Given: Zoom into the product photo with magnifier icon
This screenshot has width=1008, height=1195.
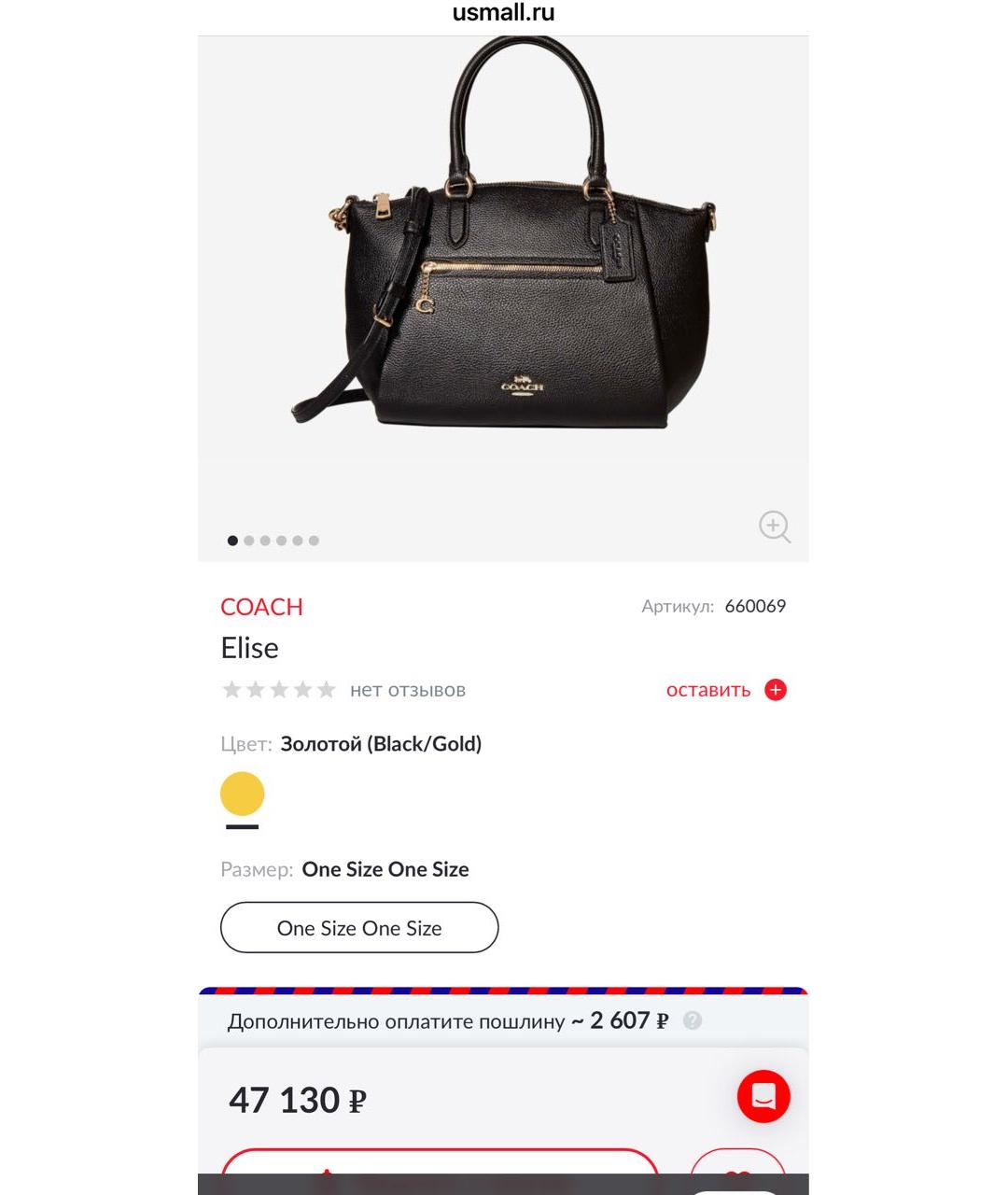Looking at the screenshot, I should pos(774,527).
